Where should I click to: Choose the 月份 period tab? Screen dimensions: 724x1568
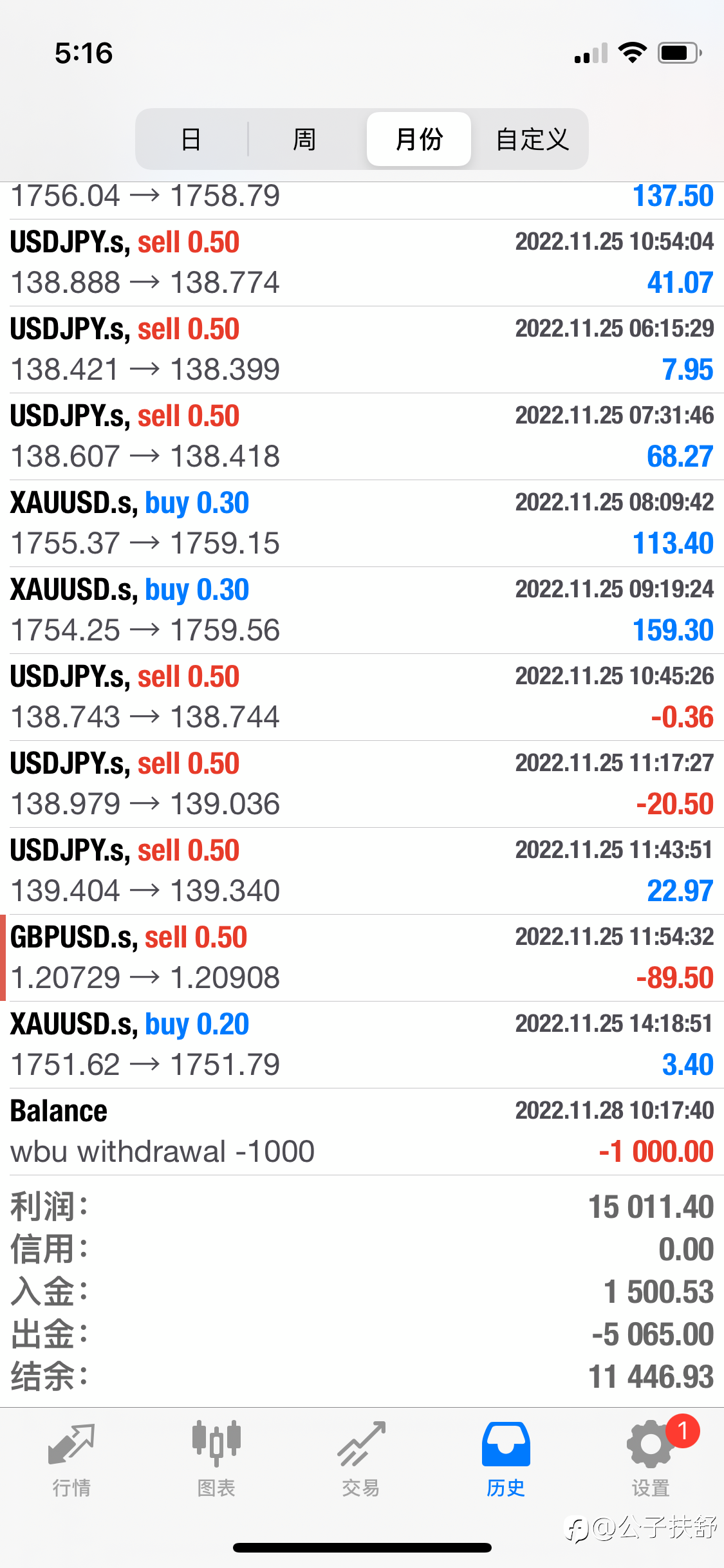click(419, 139)
